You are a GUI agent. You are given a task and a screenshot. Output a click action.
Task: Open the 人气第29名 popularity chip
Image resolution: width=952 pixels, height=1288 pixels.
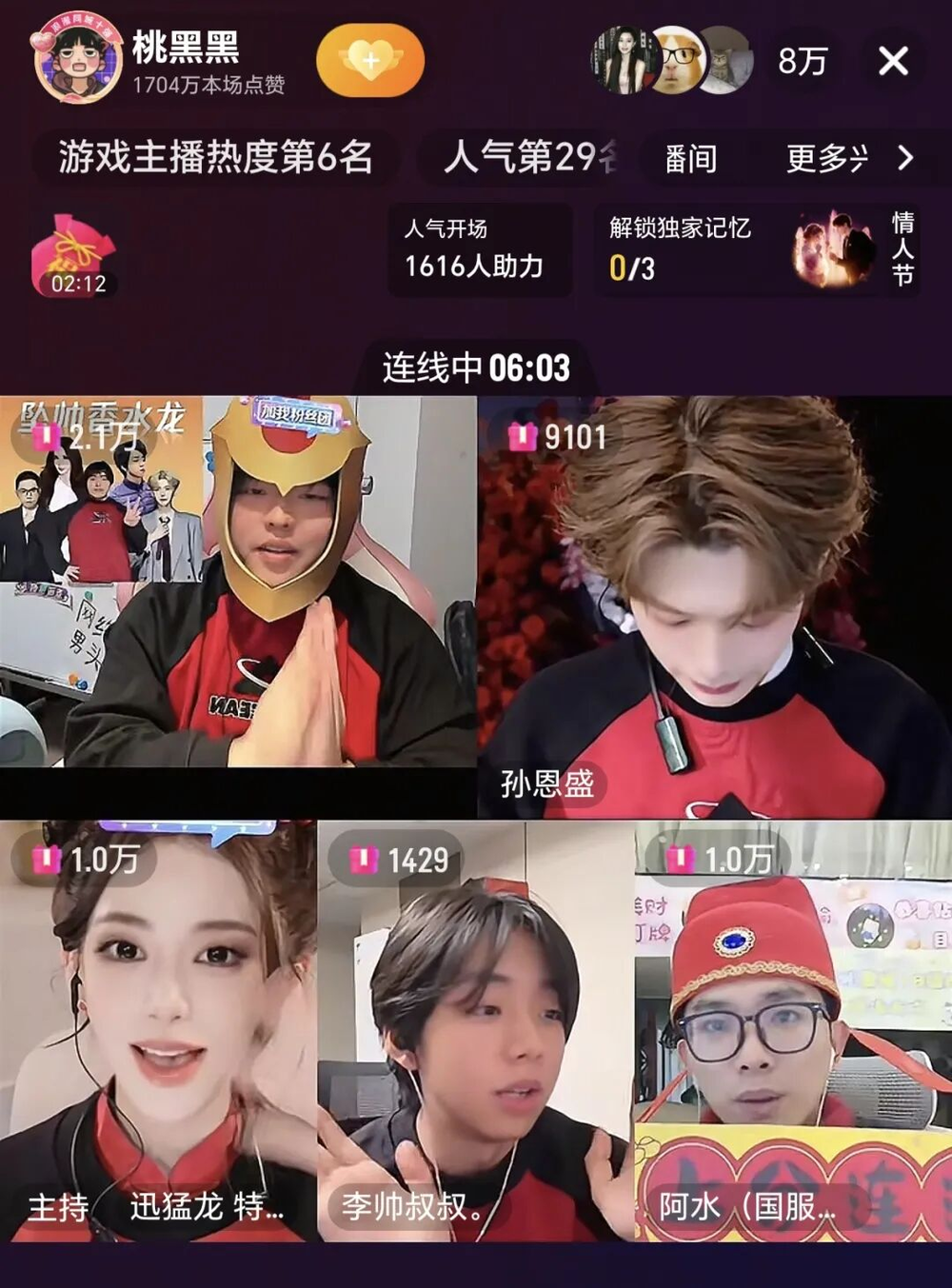pos(529,157)
